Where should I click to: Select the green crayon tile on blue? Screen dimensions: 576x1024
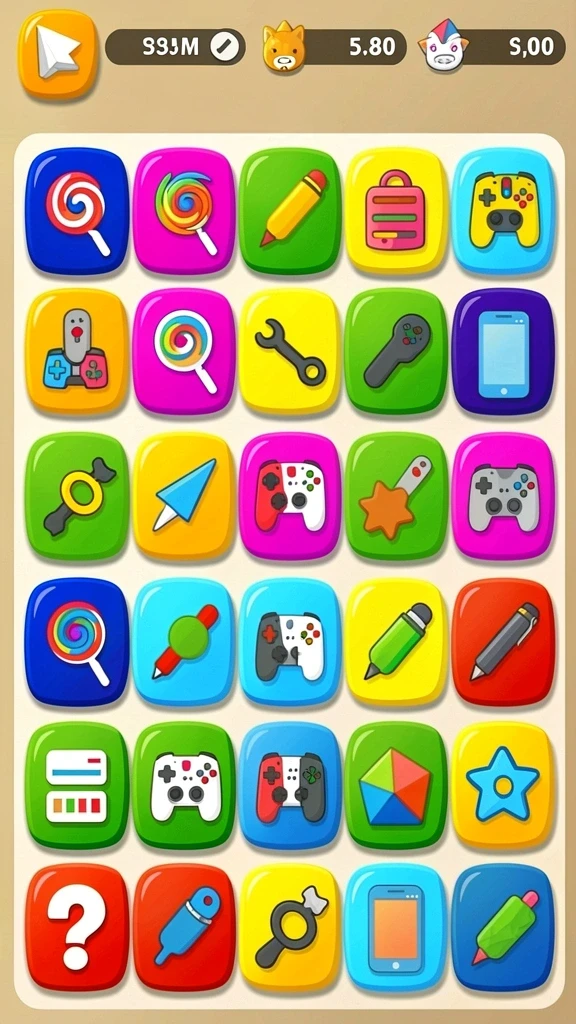pos(504,927)
